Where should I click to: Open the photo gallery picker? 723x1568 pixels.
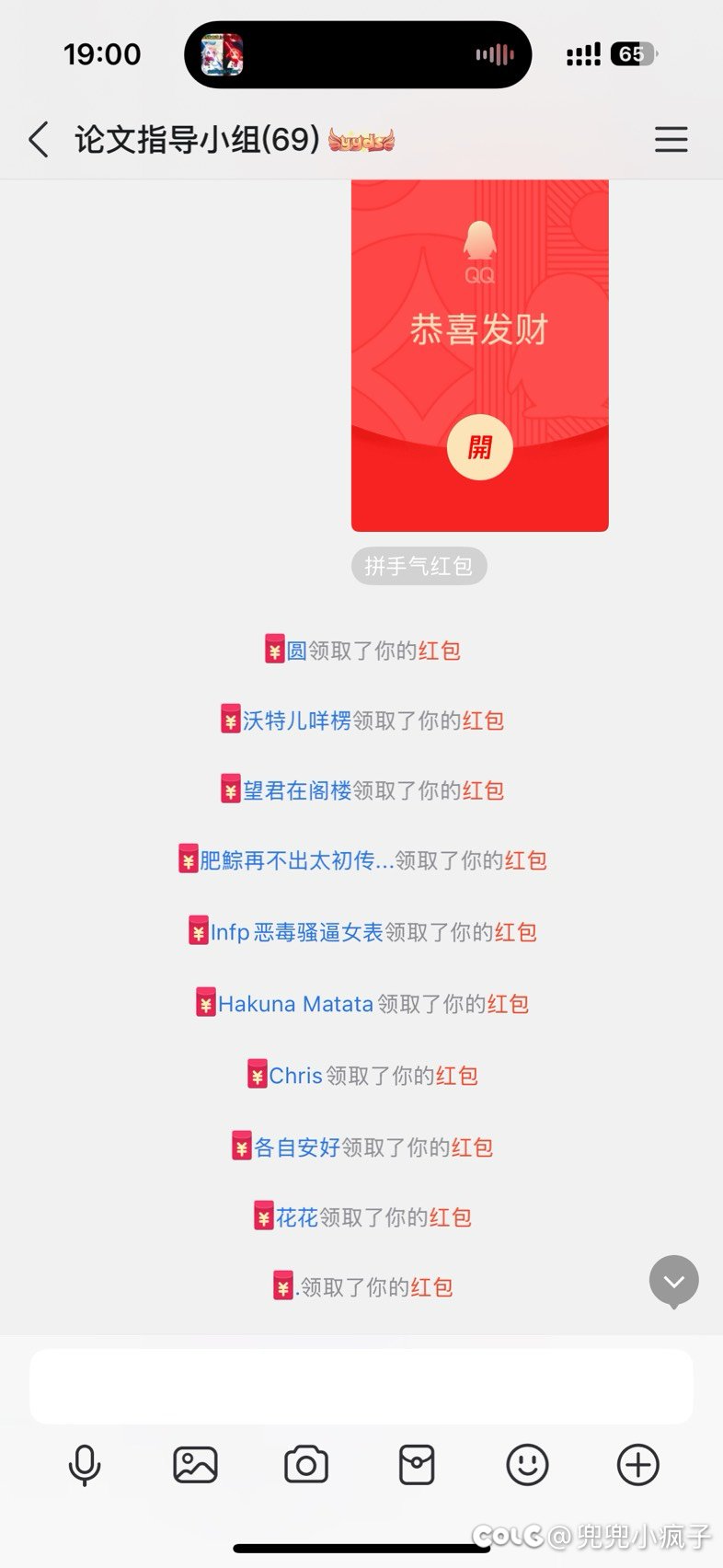pyautogui.click(x=195, y=1465)
